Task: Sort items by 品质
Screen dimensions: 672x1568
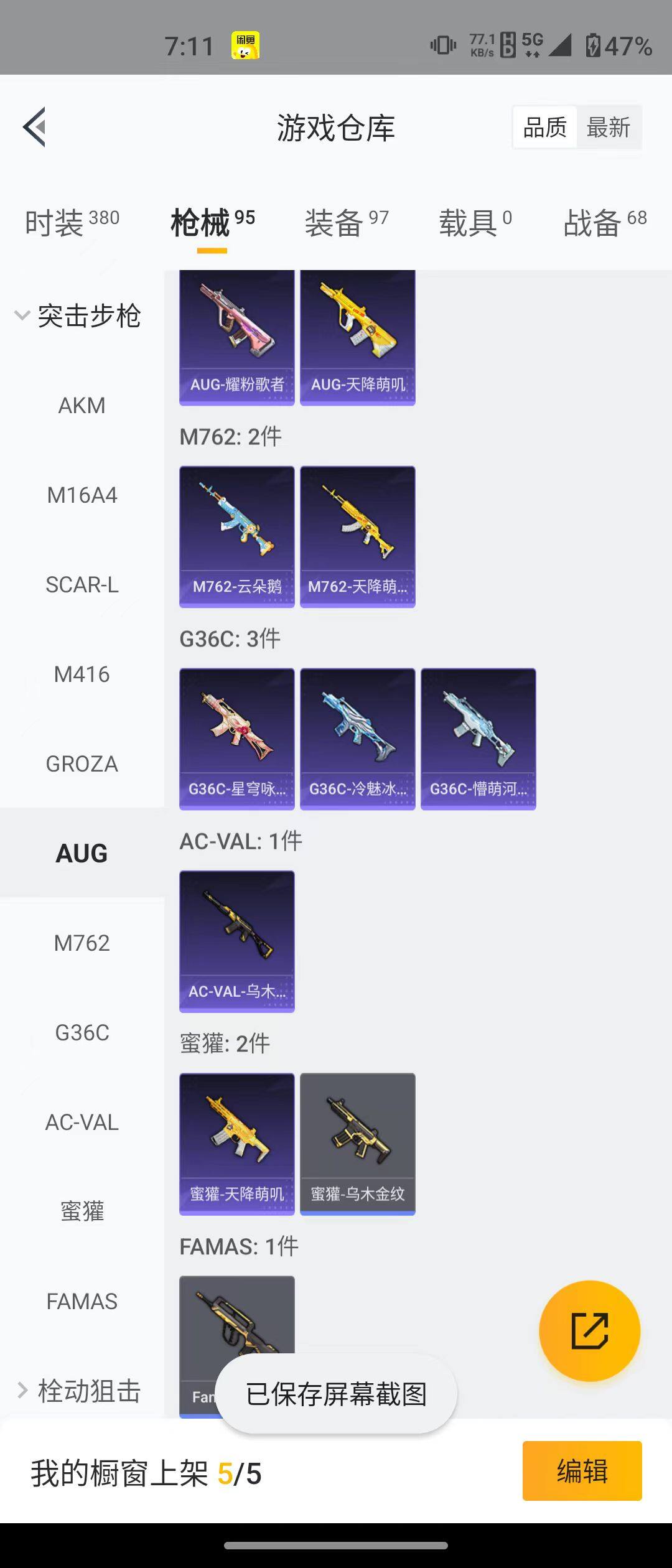Action: click(544, 128)
